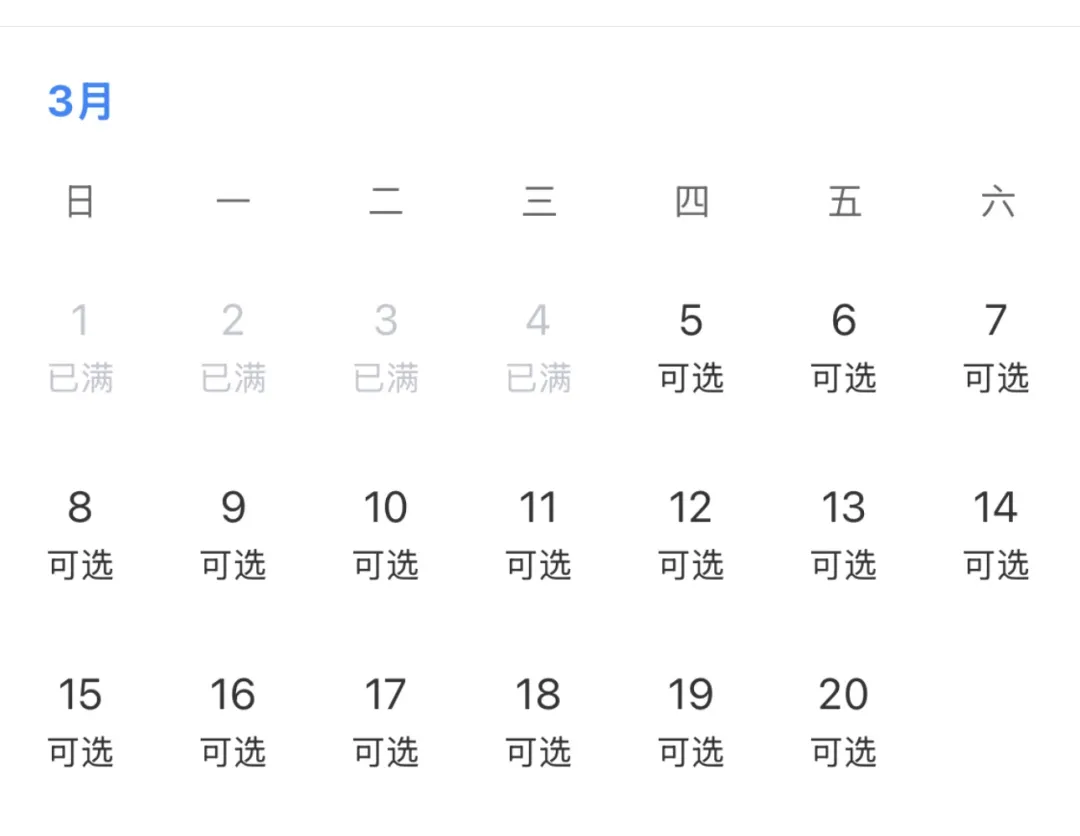1080x836 pixels.
Task: Select March 15 date cell
Action: pos(80,720)
